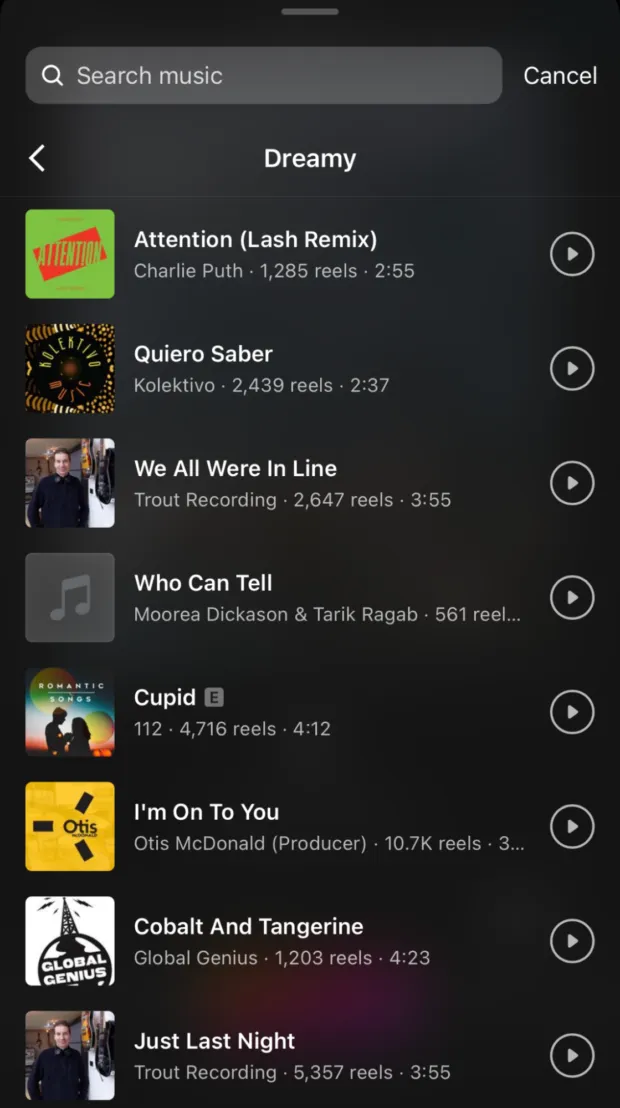The height and width of the screenshot is (1108, 620).
Task: Play preview of We All Were In Line
Action: click(x=572, y=483)
